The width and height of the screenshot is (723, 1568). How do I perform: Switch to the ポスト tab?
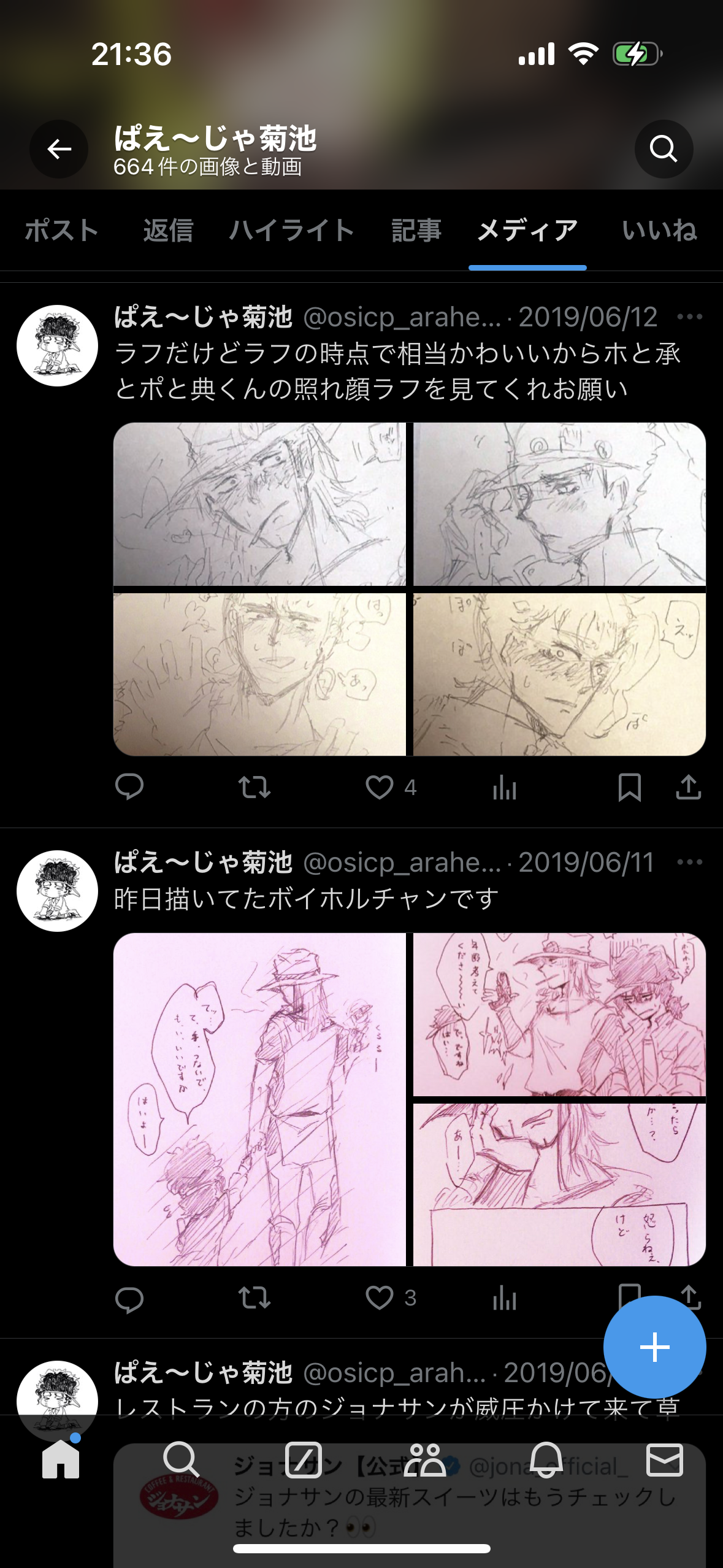61,231
